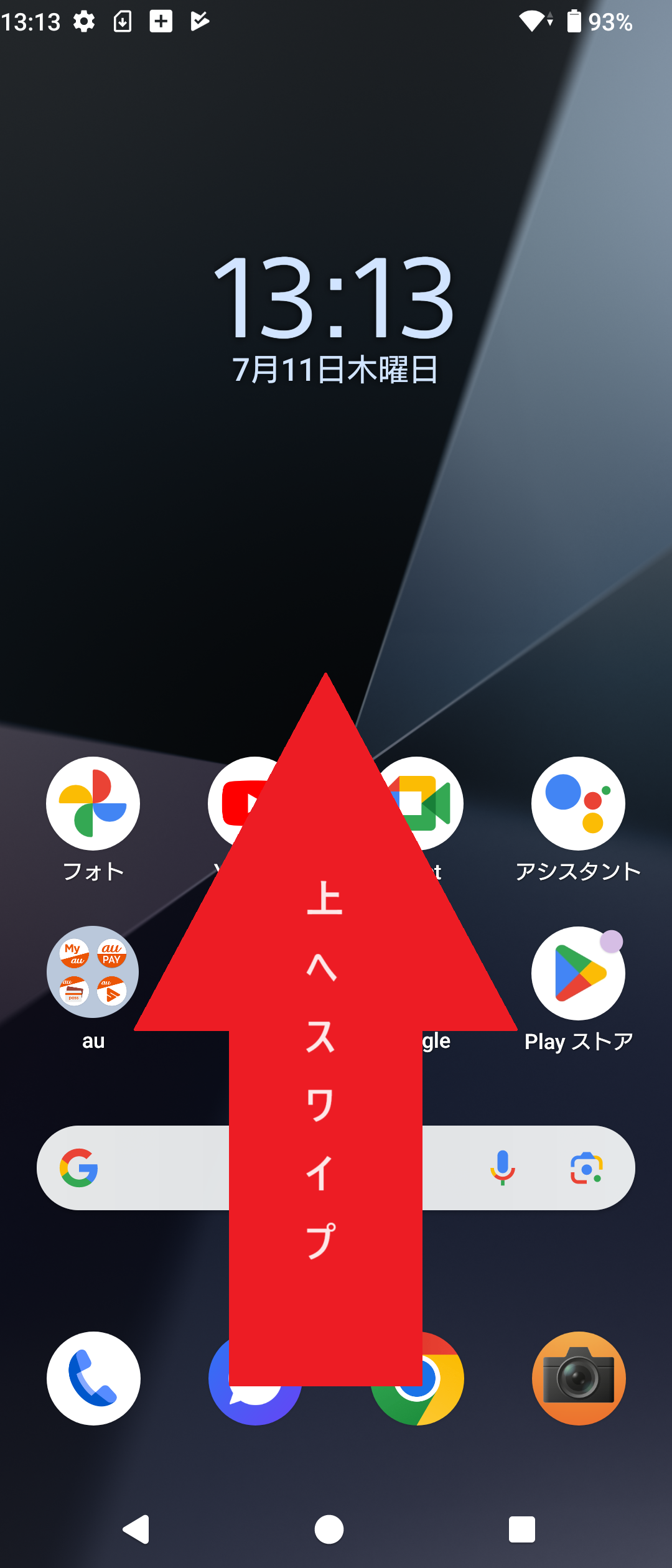Launch the Google アシスタント app
The image size is (672, 1568).
(x=578, y=803)
